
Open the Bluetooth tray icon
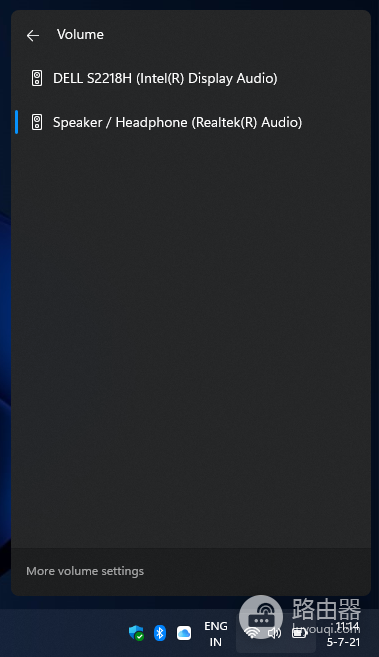tap(160, 633)
